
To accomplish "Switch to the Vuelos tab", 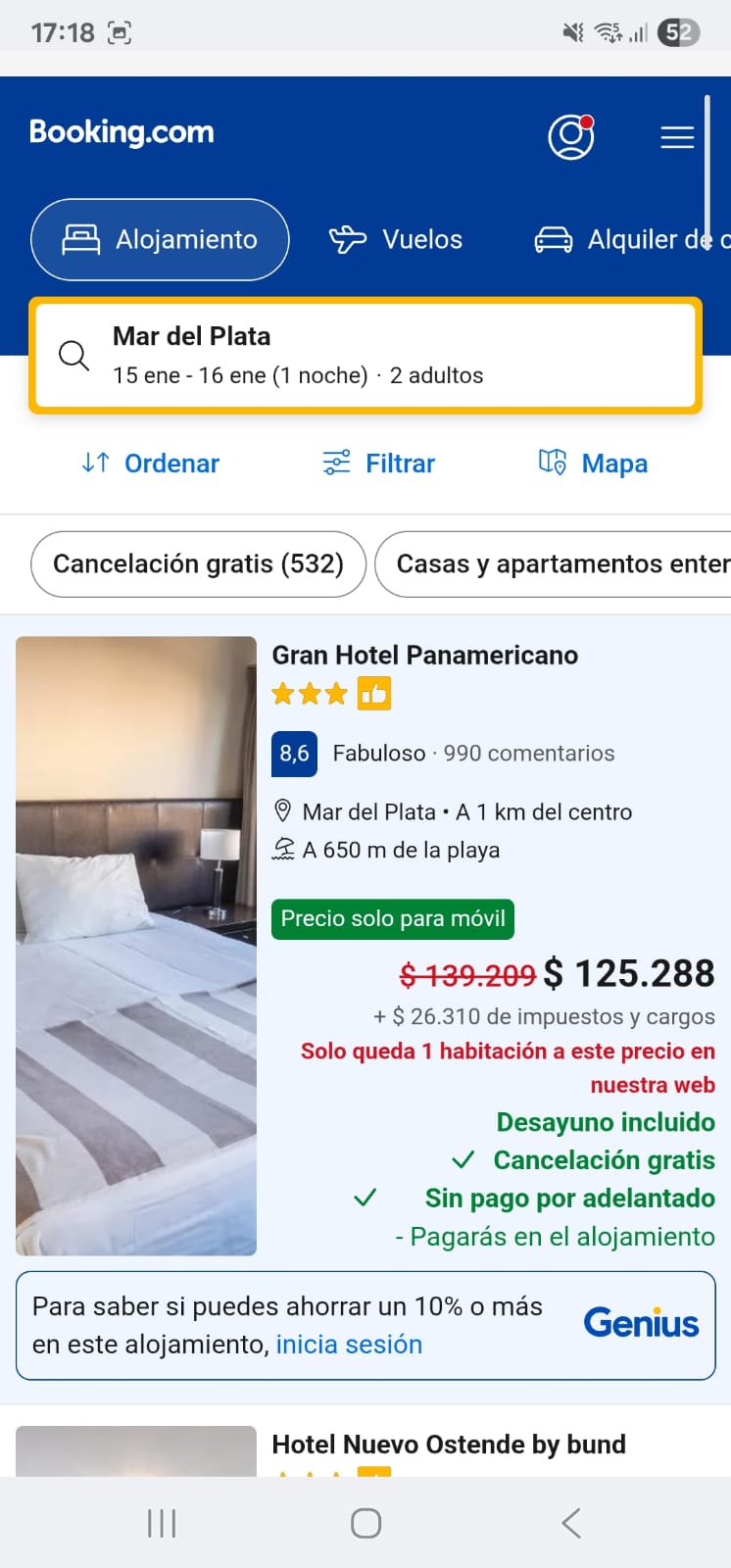I will point(397,240).
